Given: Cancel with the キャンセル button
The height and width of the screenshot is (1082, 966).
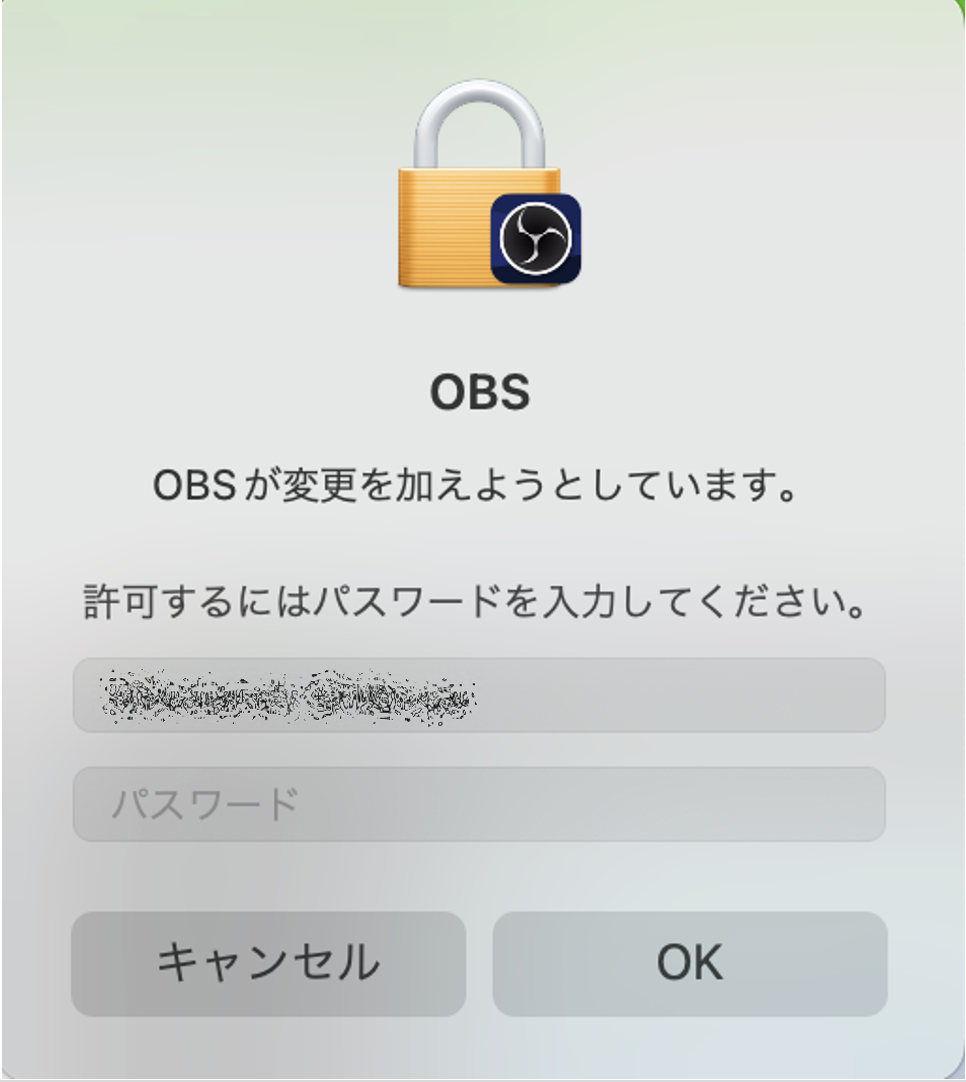Looking at the screenshot, I should [x=268, y=963].
